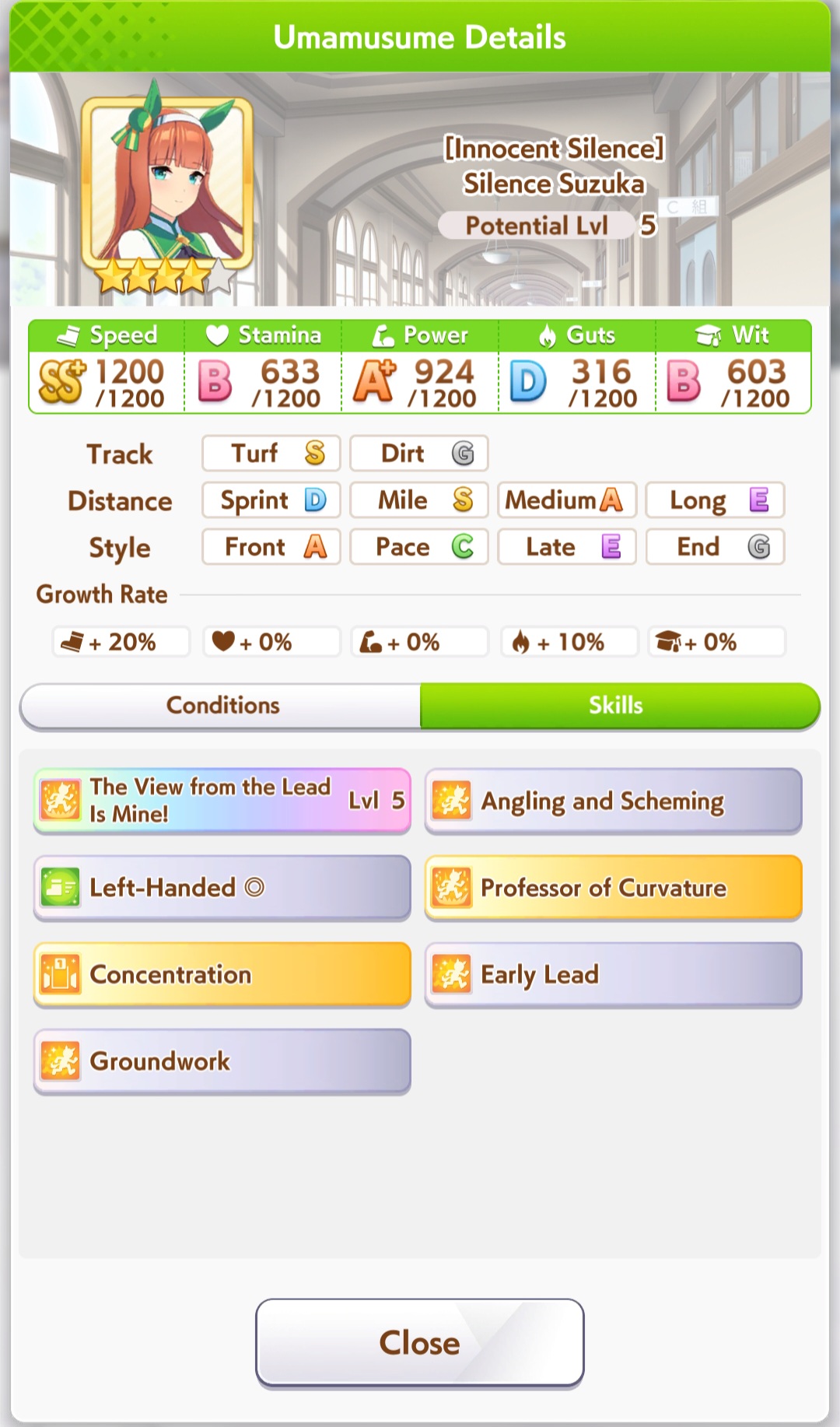The width and height of the screenshot is (840, 1427).
Task: Show Professor of Curvature skill info
Action: pyautogui.click(x=613, y=888)
